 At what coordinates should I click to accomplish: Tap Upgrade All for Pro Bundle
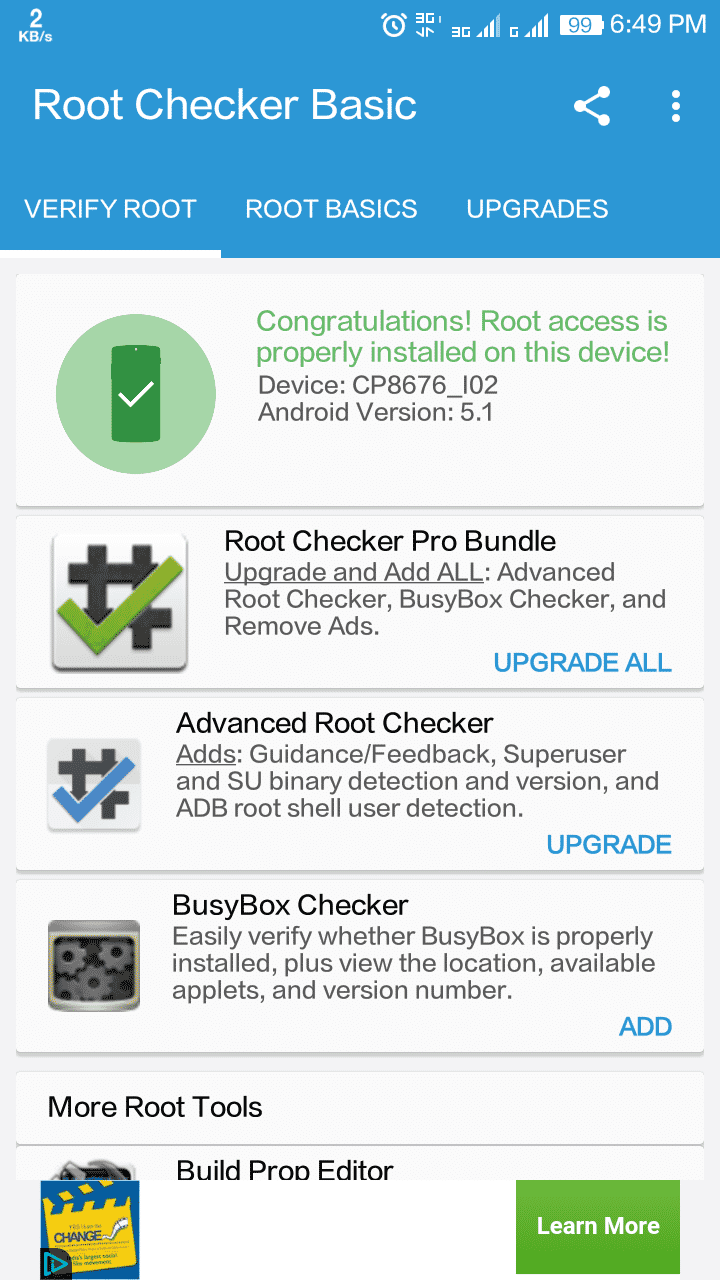tap(583, 663)
